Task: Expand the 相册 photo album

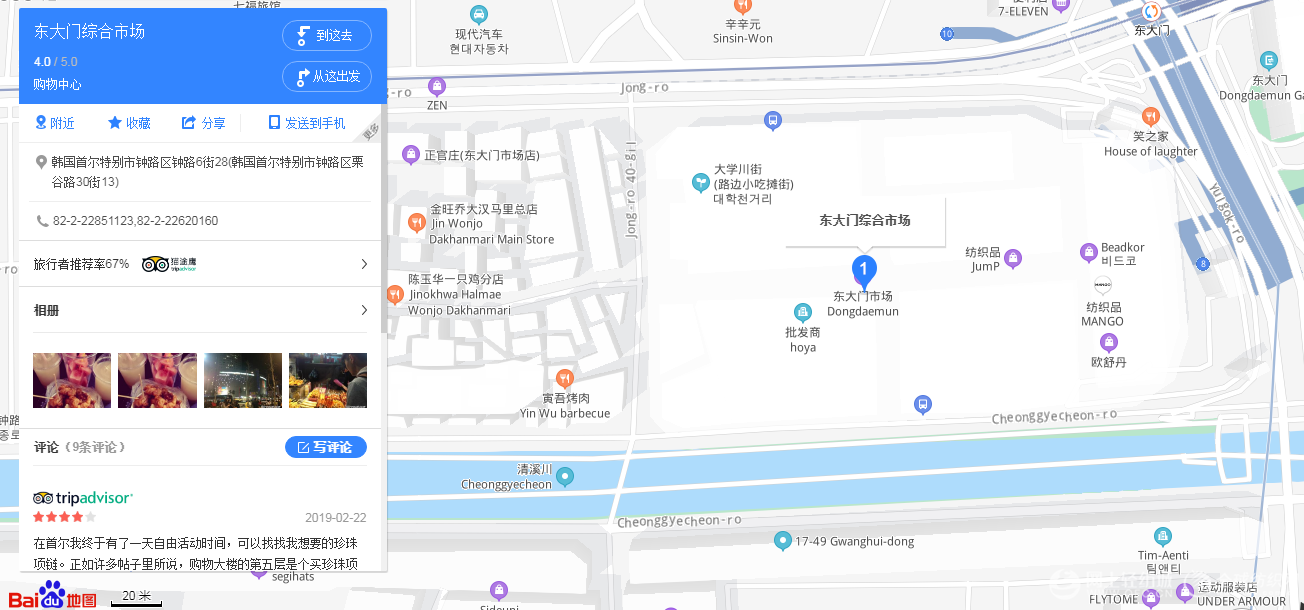Action: click(201, 310)
